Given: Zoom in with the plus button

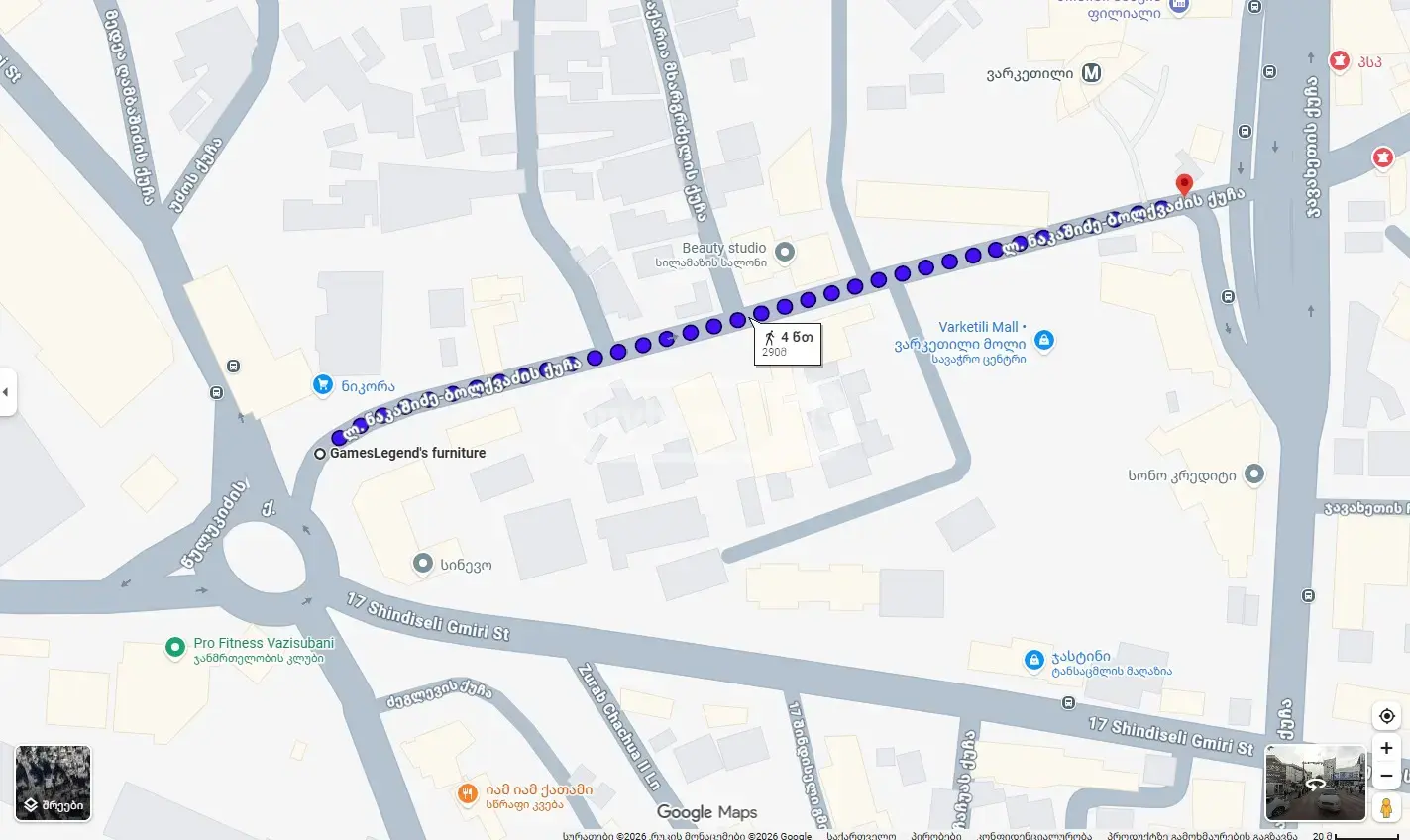Looking at the screenshot, I should 1386,749.
